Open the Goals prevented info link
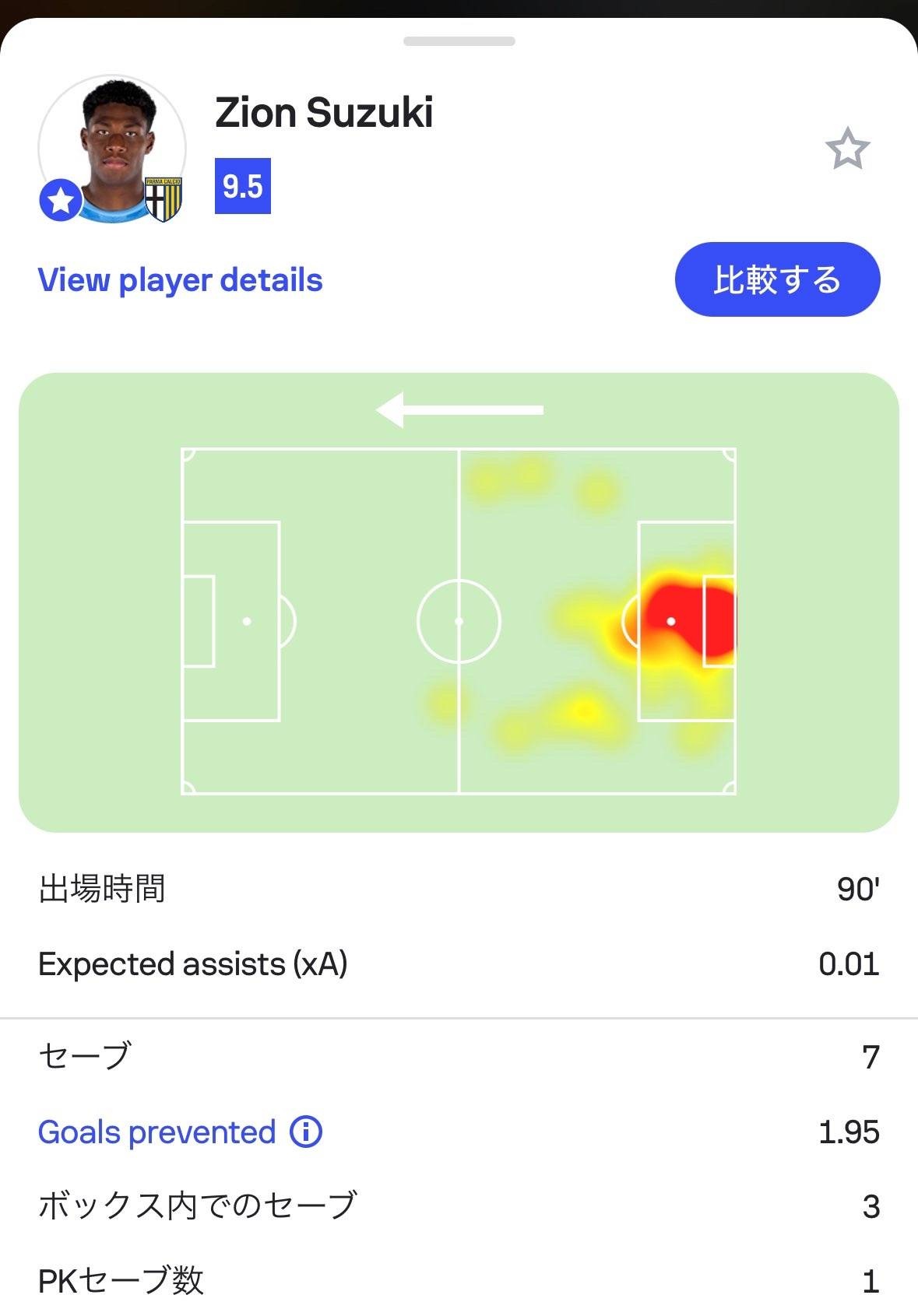The width and height of the screenshot is (918, 1316). tap(306, 1132)
